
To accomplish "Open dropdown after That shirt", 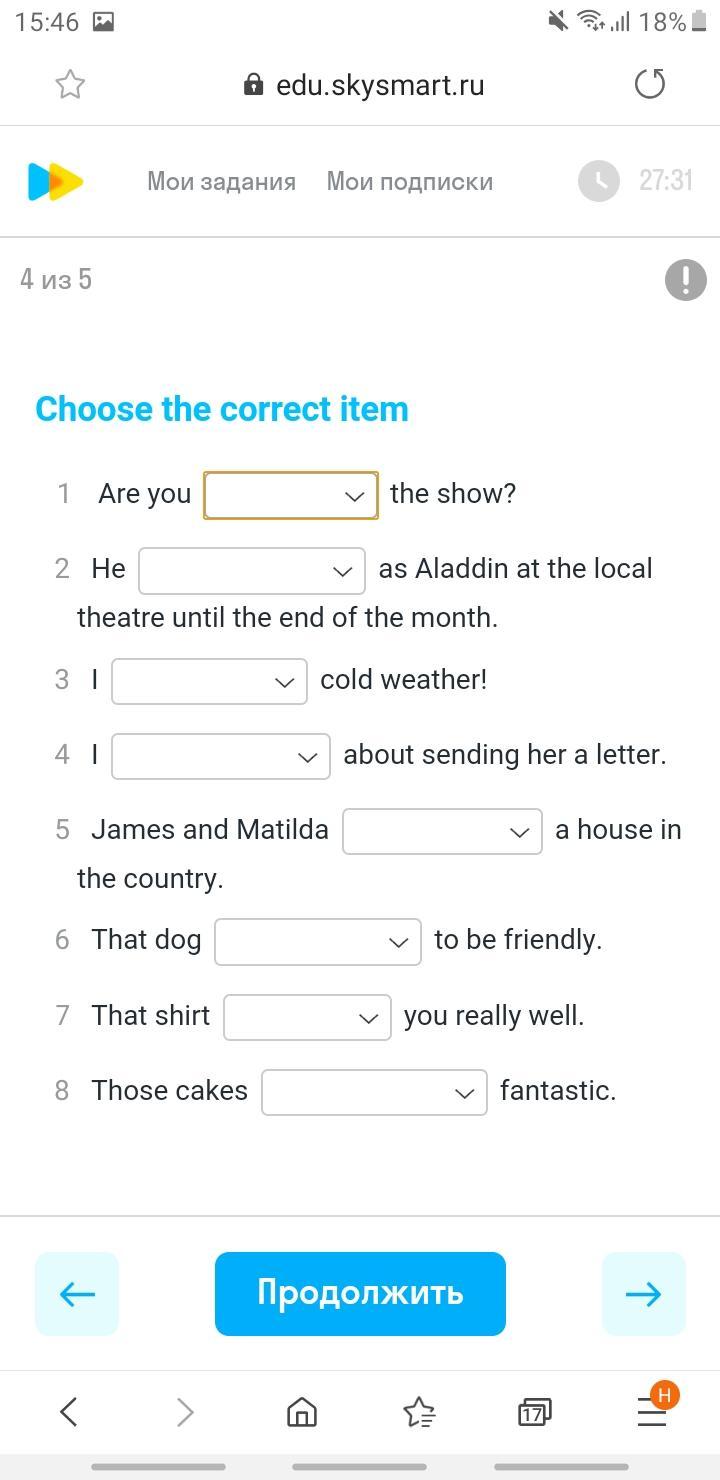I will pyautogui.click(x=307, y=1017).
